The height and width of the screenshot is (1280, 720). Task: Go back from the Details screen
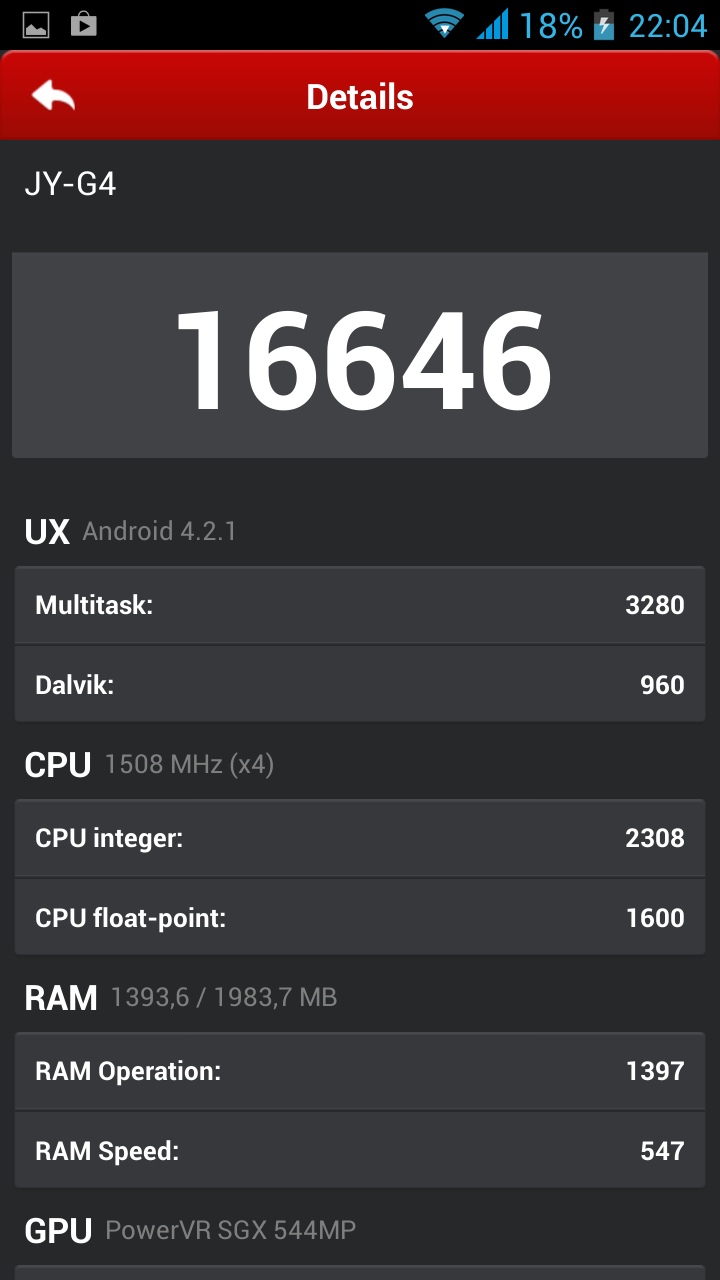54,96
